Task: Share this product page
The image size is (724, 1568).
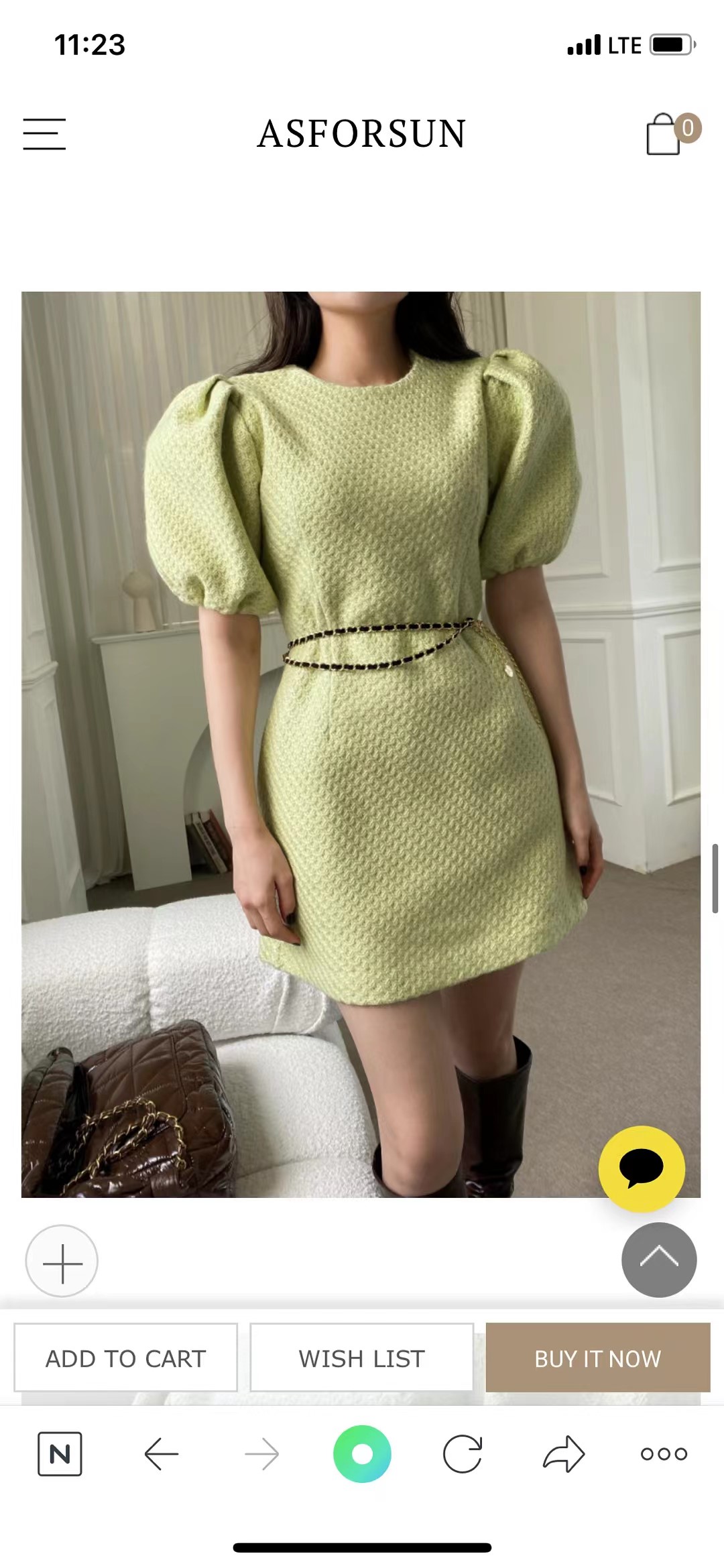Action: [564, 1454]
